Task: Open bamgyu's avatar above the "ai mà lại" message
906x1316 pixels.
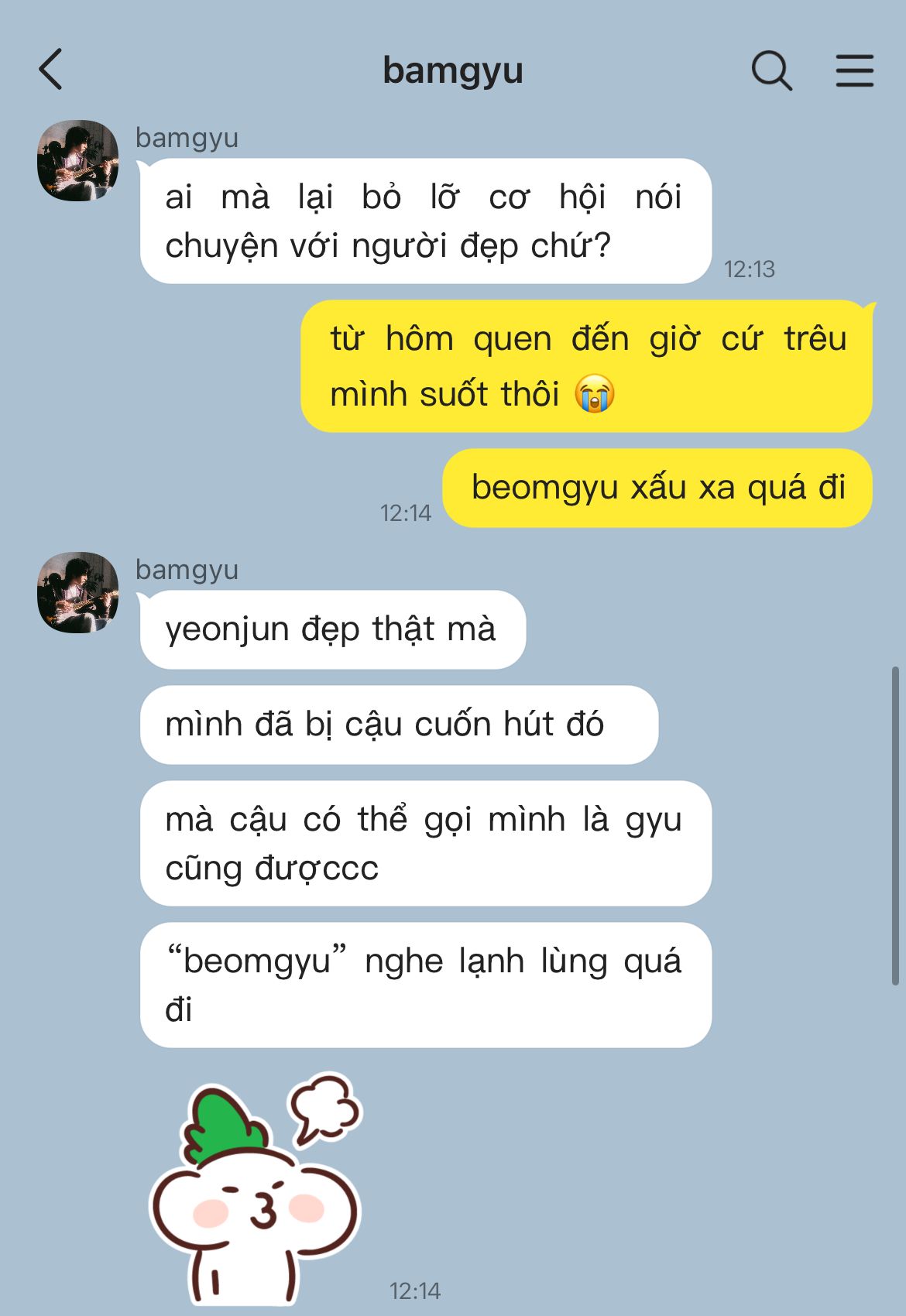Action: point(78,160)
